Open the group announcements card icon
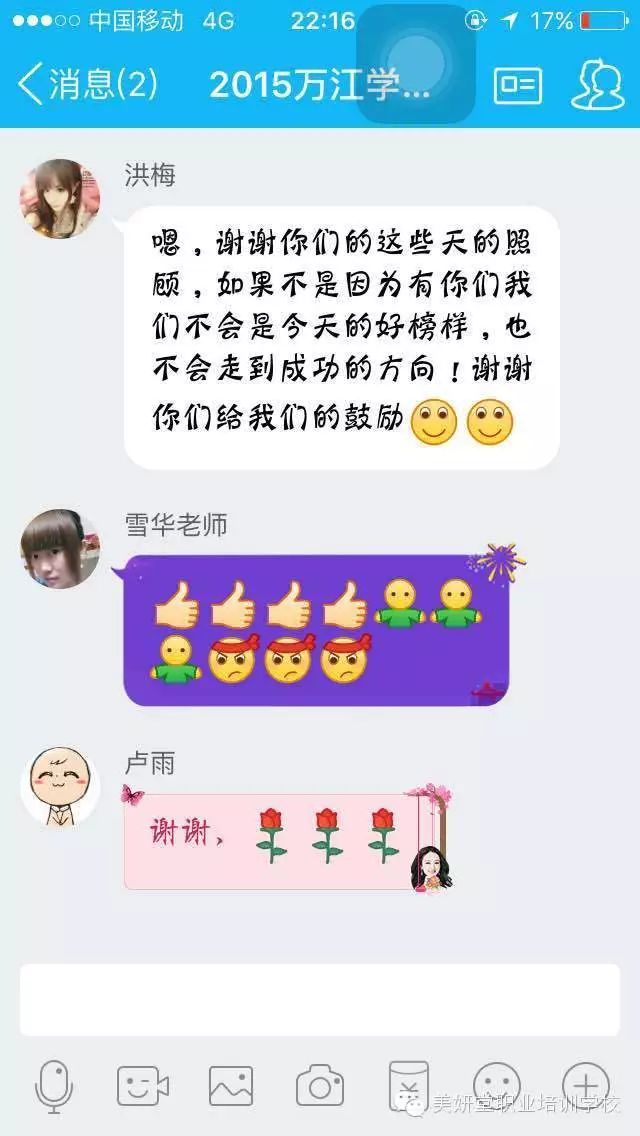This screenshot has height=1136, width=640. [518, 85]
